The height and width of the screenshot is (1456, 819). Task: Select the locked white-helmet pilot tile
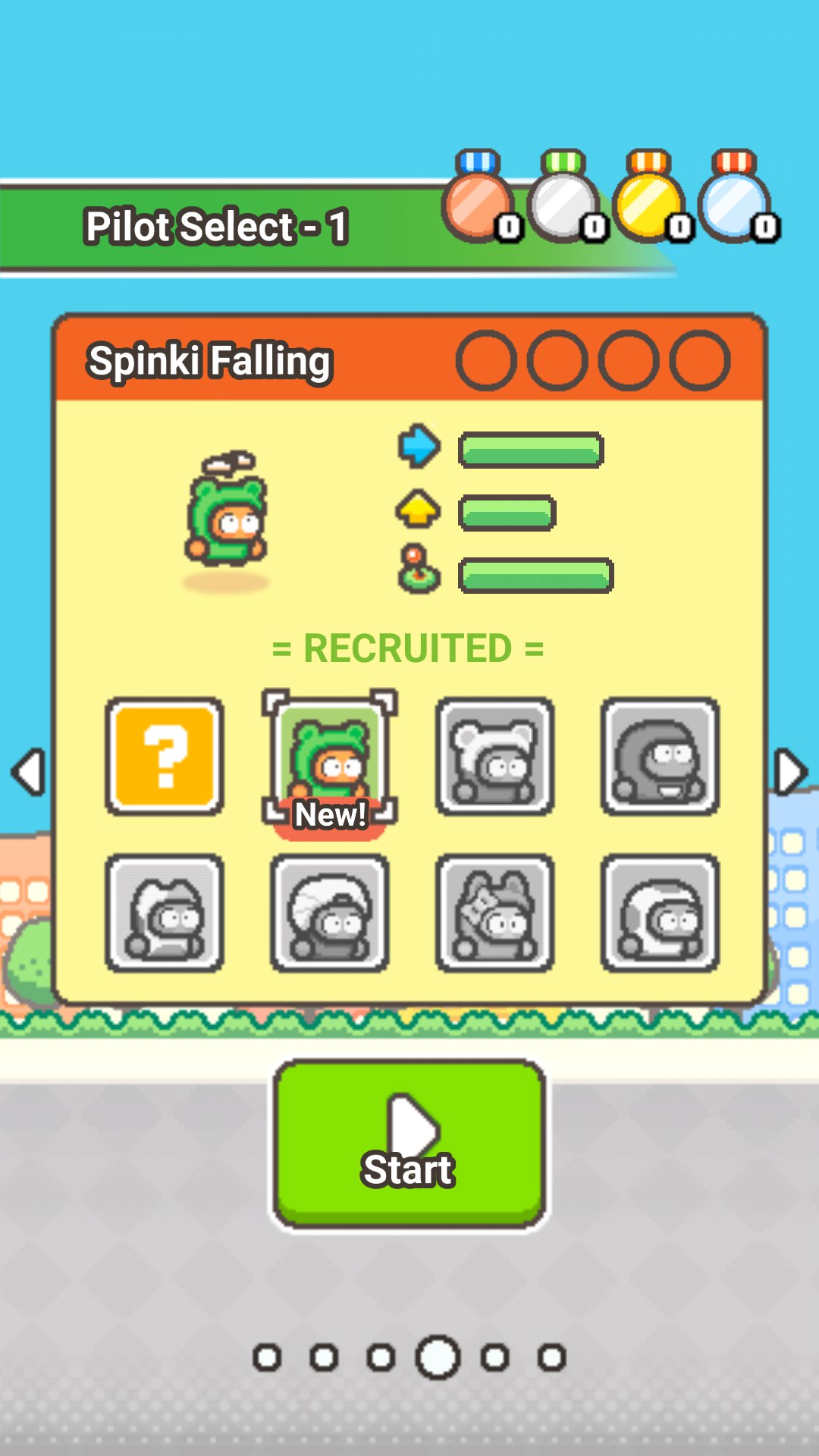pos(660,913)
